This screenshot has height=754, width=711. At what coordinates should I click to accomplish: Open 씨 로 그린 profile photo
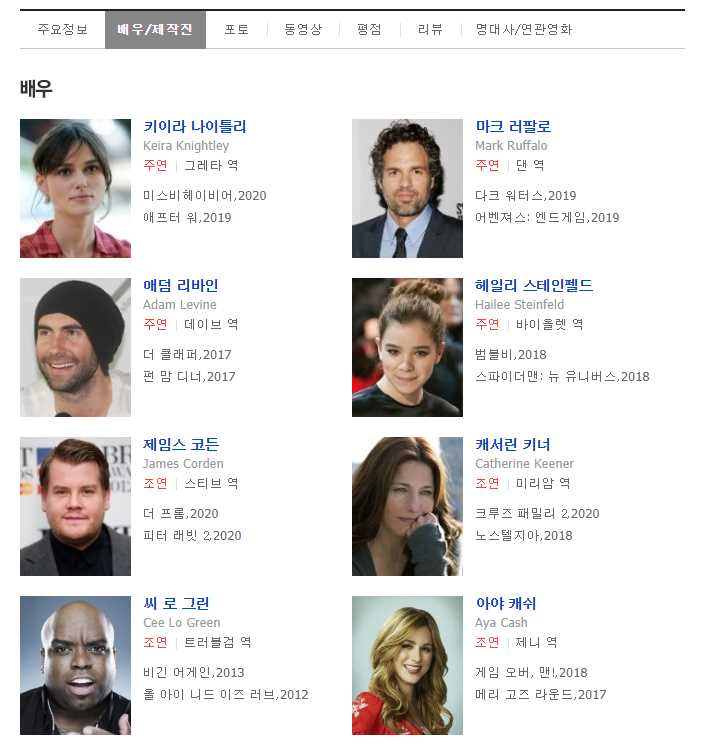(75, 665)
